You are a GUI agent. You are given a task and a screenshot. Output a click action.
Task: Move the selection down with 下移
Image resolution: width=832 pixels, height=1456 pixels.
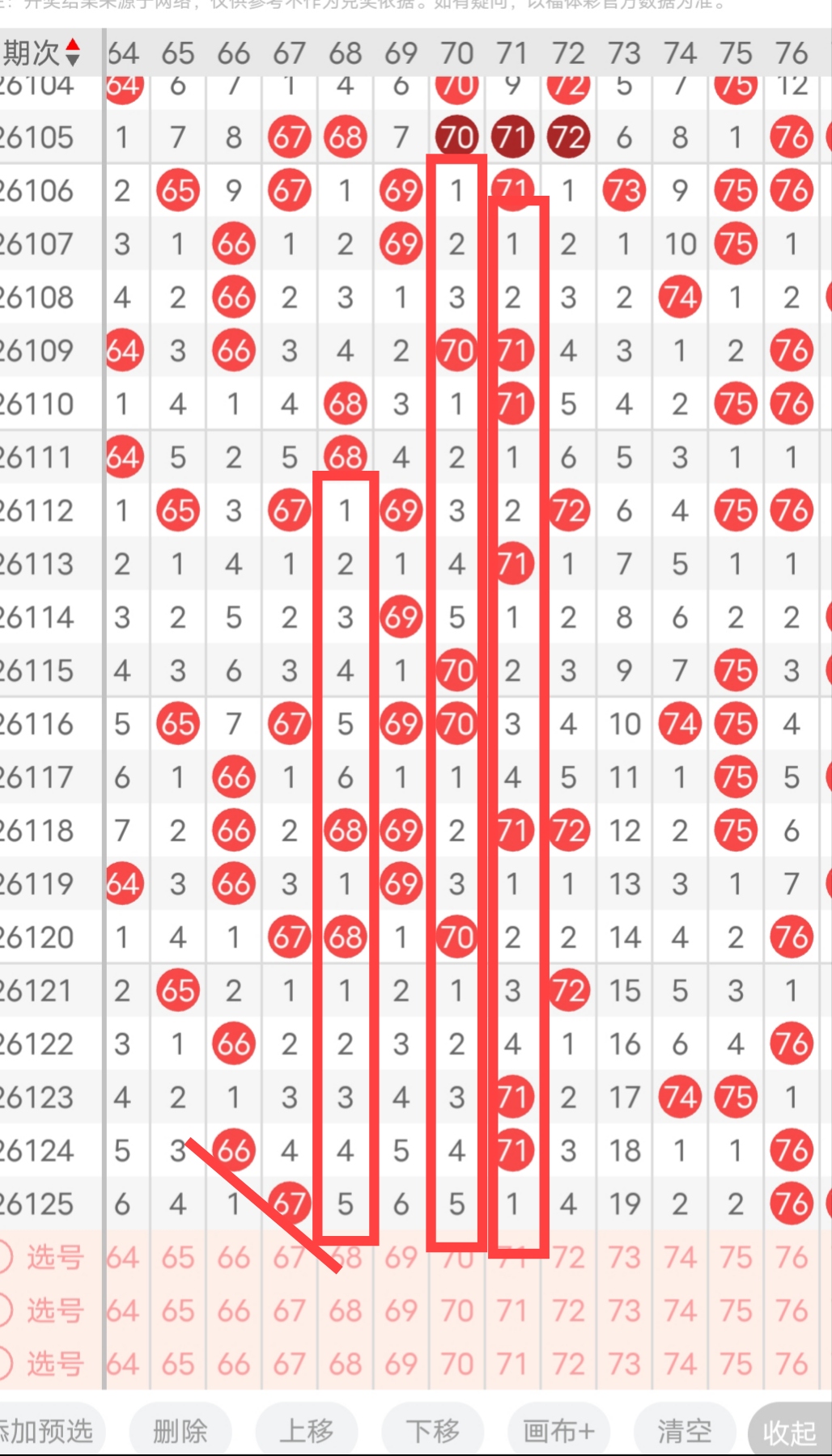(x=433, y=1431)
